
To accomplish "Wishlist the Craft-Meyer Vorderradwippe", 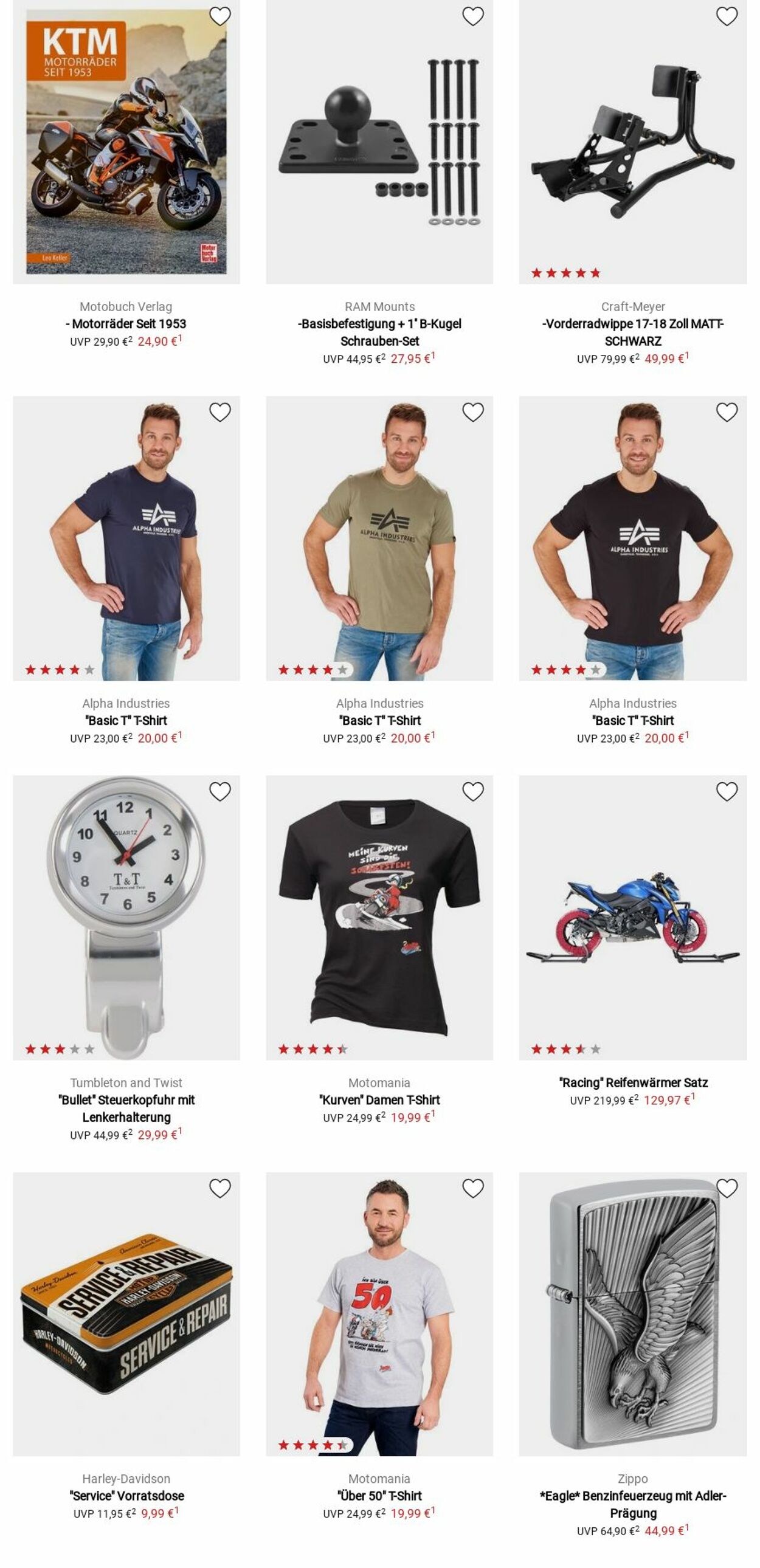I will (x=726, y=16).
